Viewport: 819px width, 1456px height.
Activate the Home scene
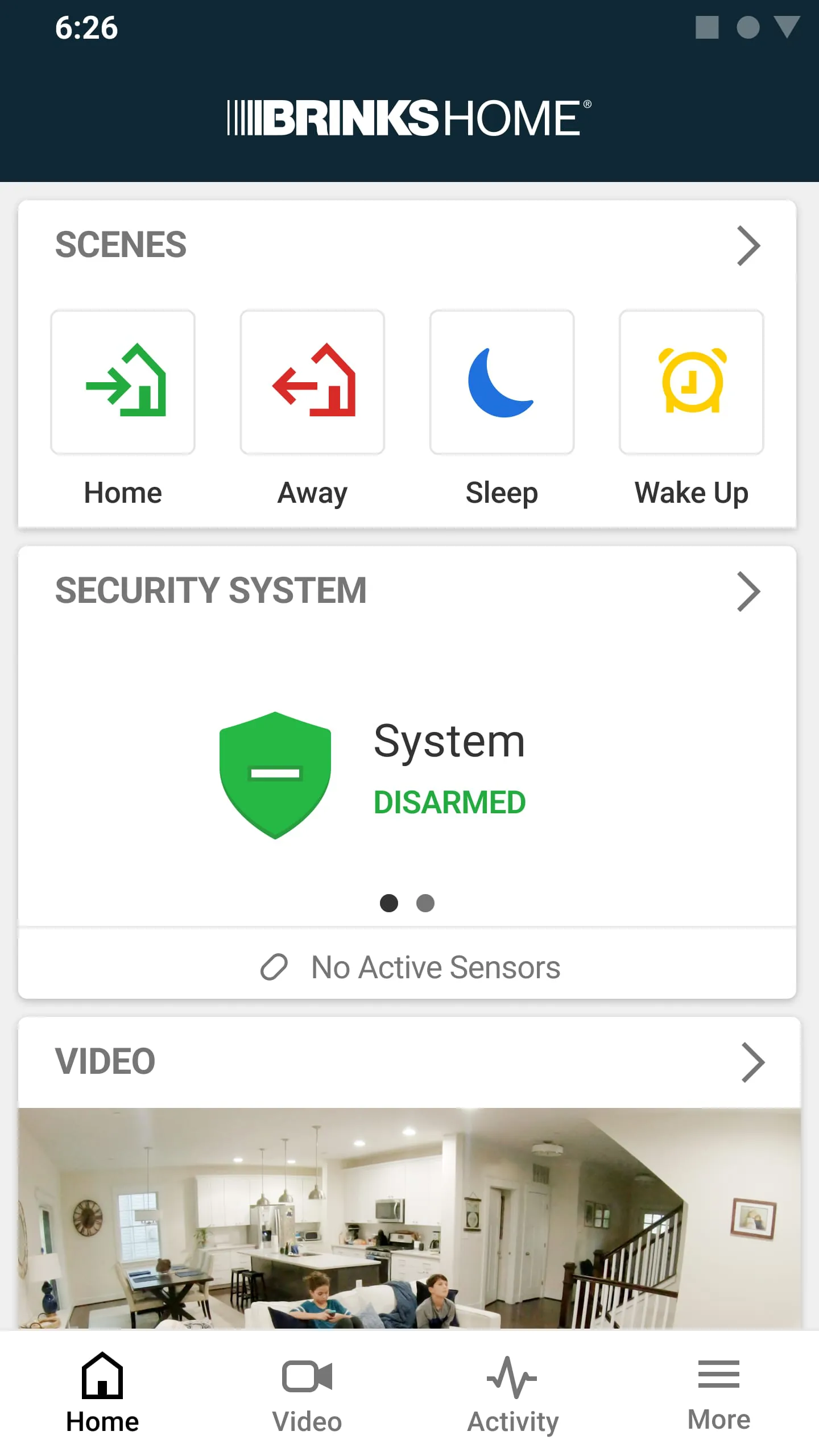[123, 382]
